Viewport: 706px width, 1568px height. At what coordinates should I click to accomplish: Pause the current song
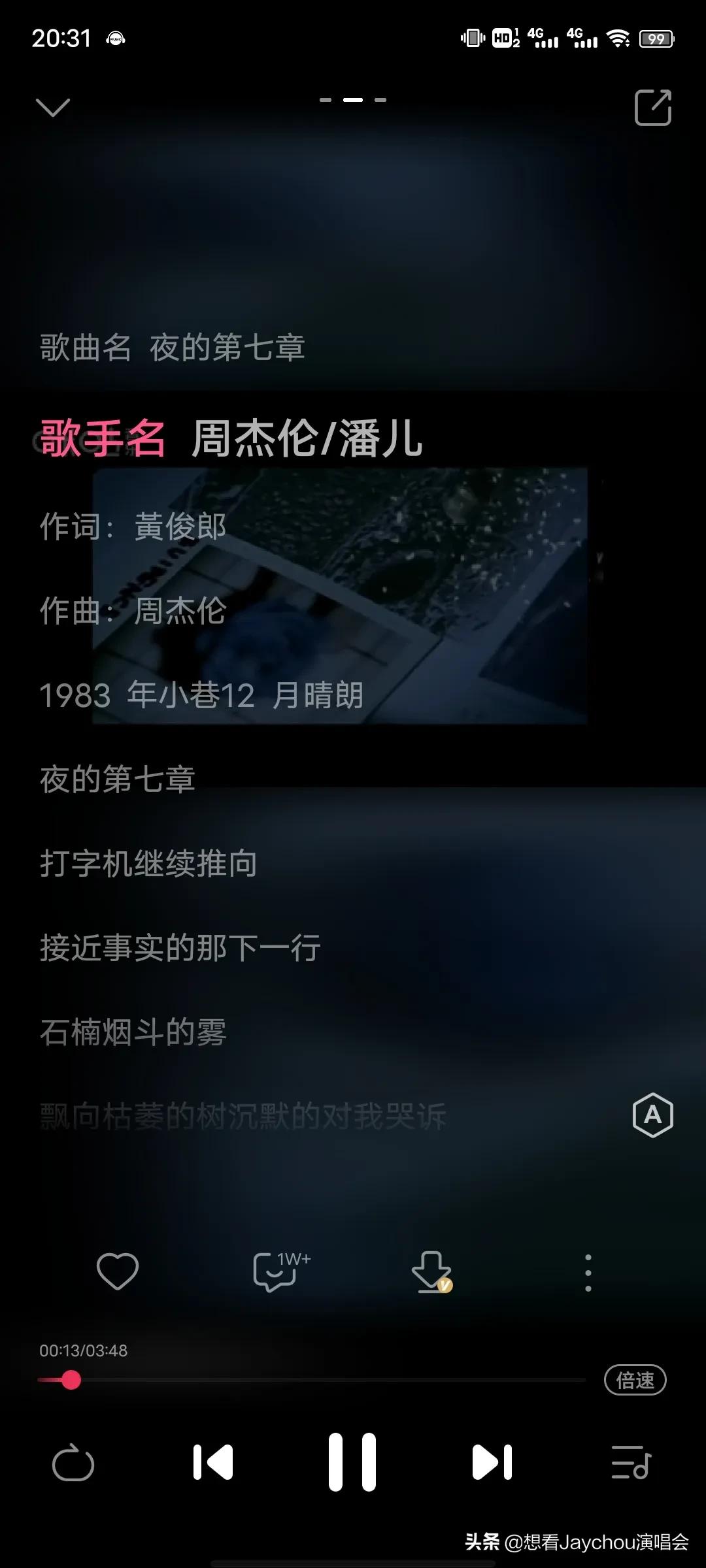[352, 1462]
